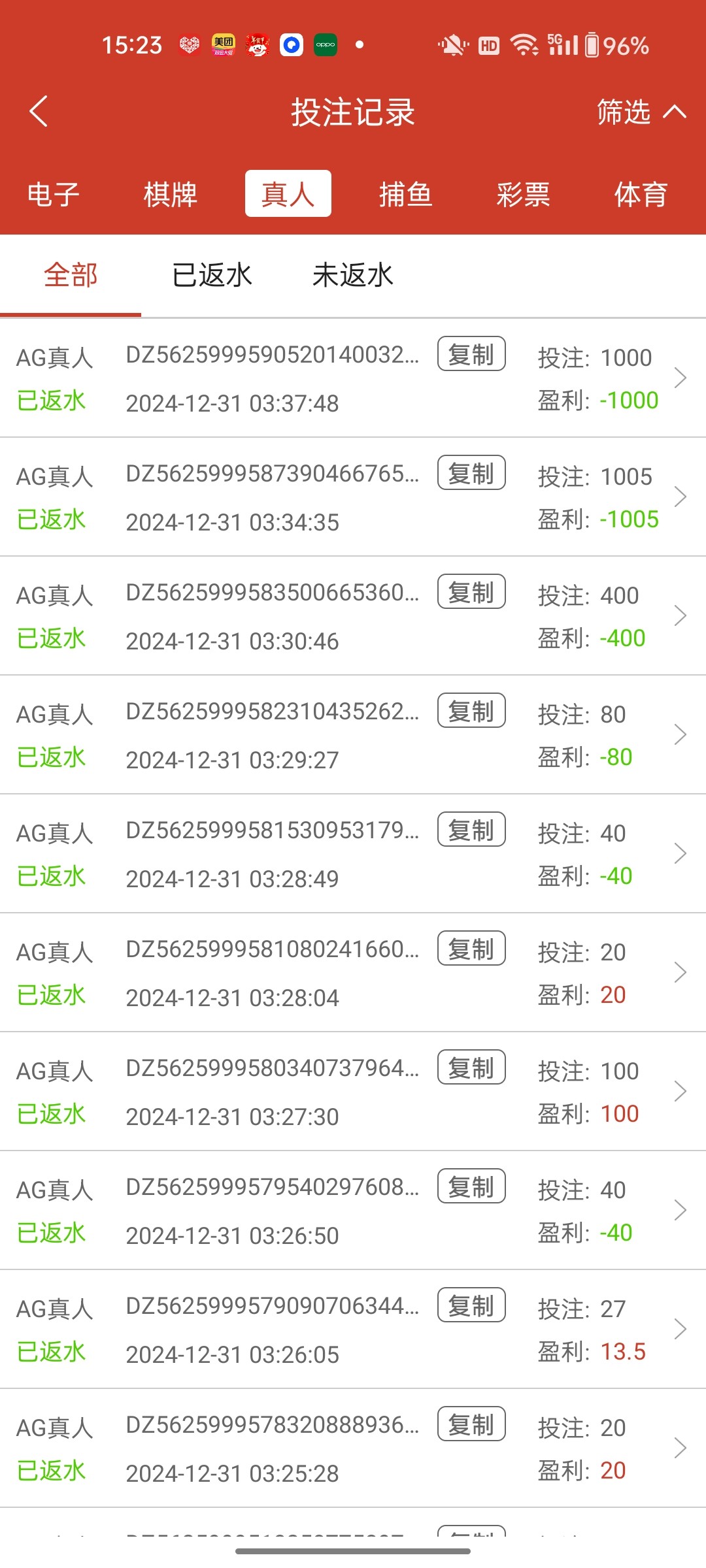
Task: Copy order number of the 03:37:48 record
Action: 471,354
